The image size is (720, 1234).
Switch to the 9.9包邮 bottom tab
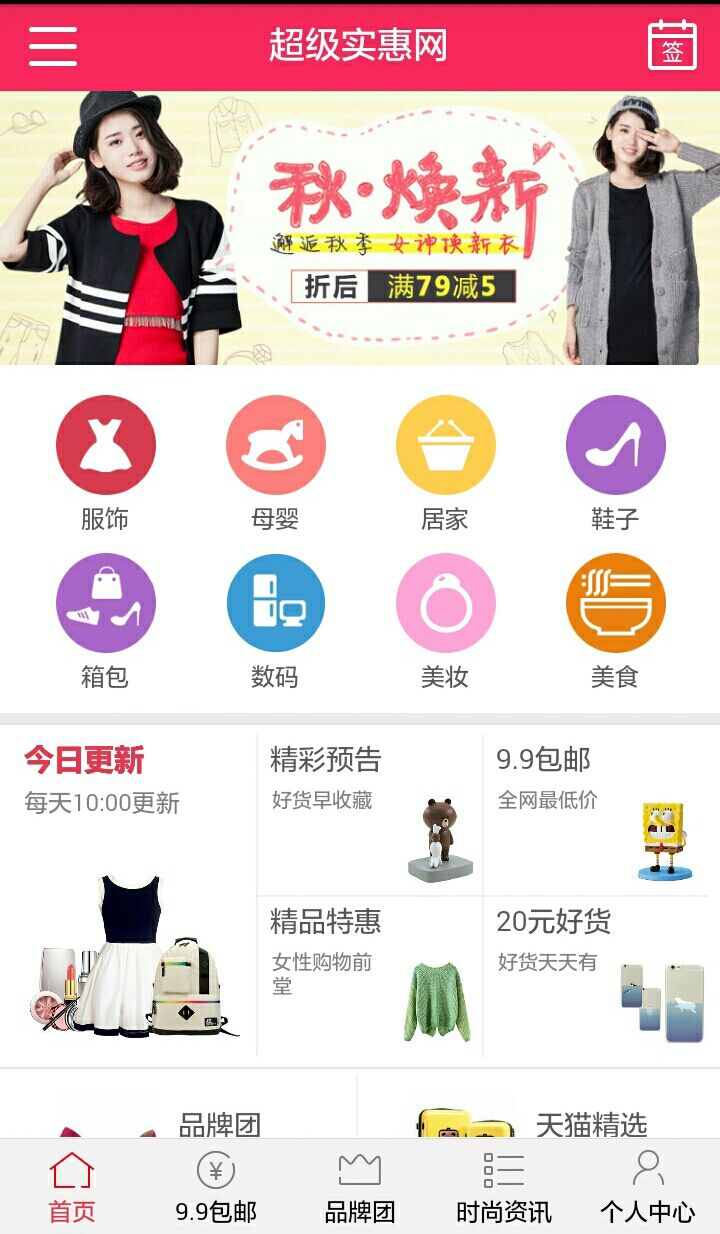click(216, 1187)
